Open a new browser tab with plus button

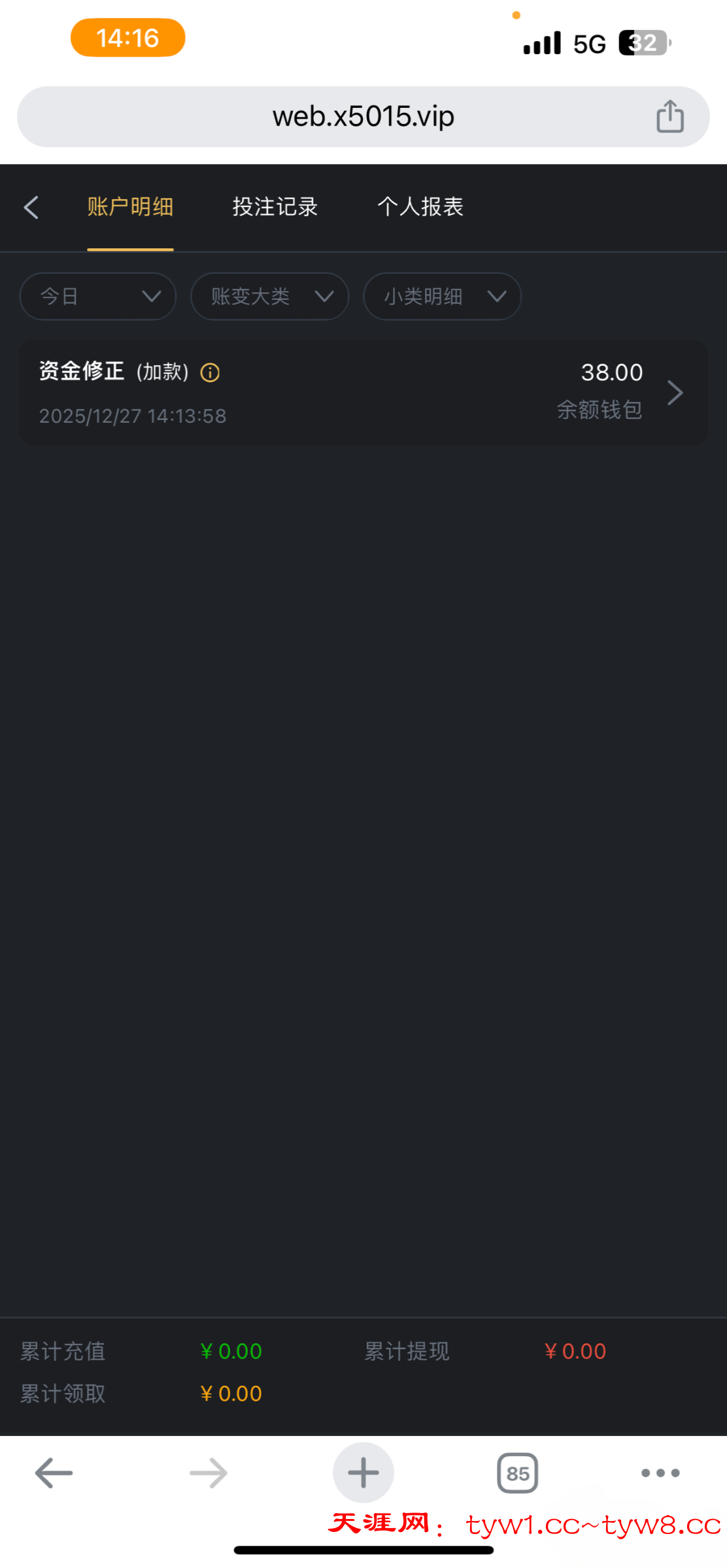coord(363,1473)
